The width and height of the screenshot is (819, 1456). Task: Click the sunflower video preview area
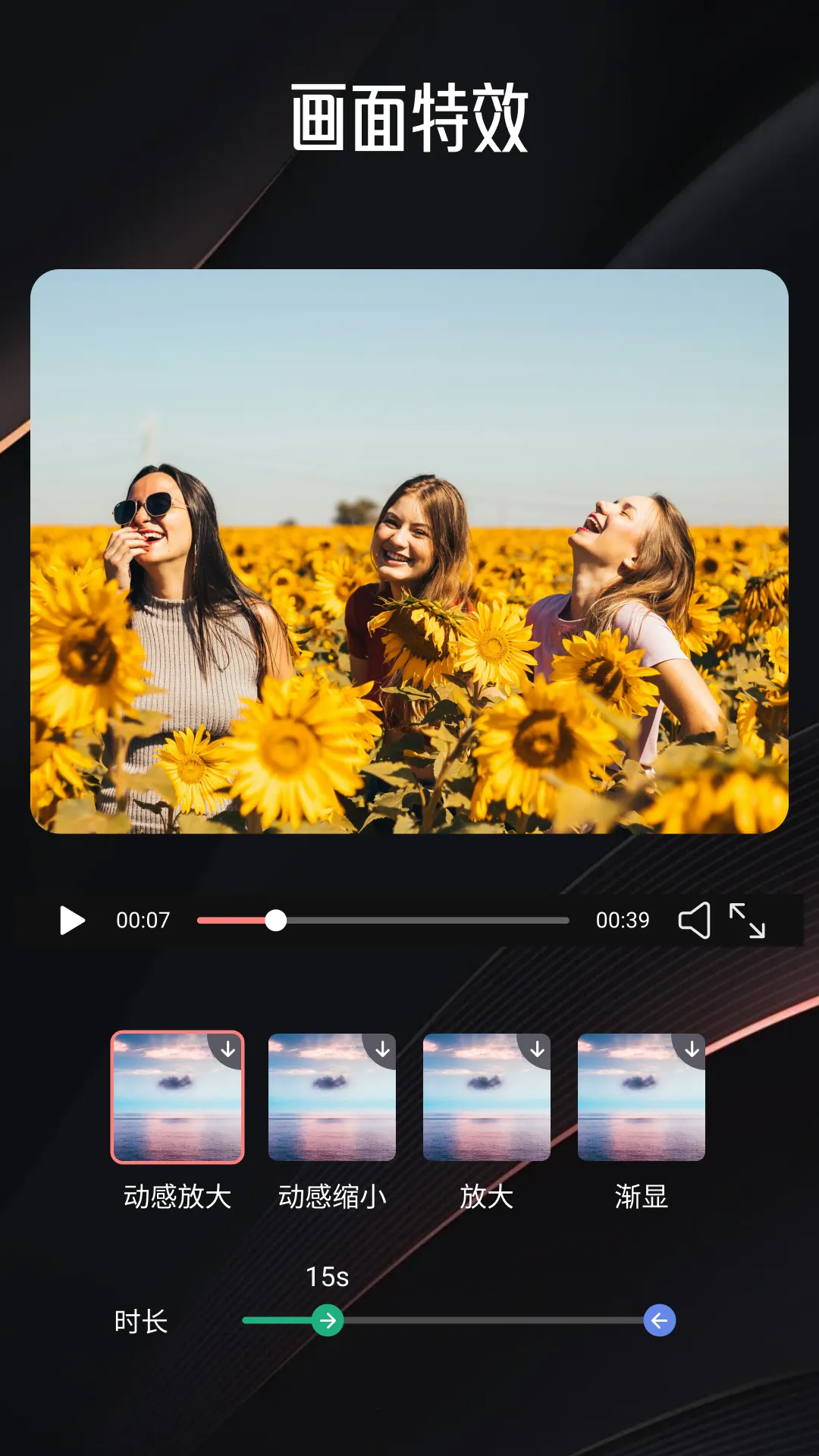409,554
